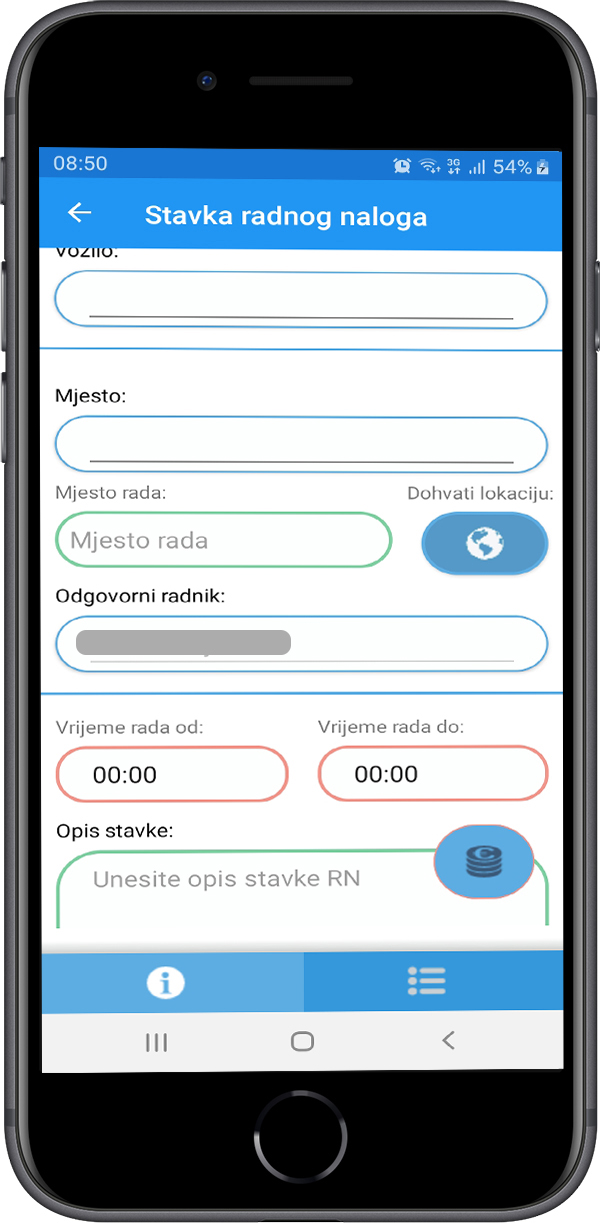Image resolution: width=600 pixels, height=1223 pixels.
Task: Tap the Mjesto rada input field
Action: coord(223,541)
